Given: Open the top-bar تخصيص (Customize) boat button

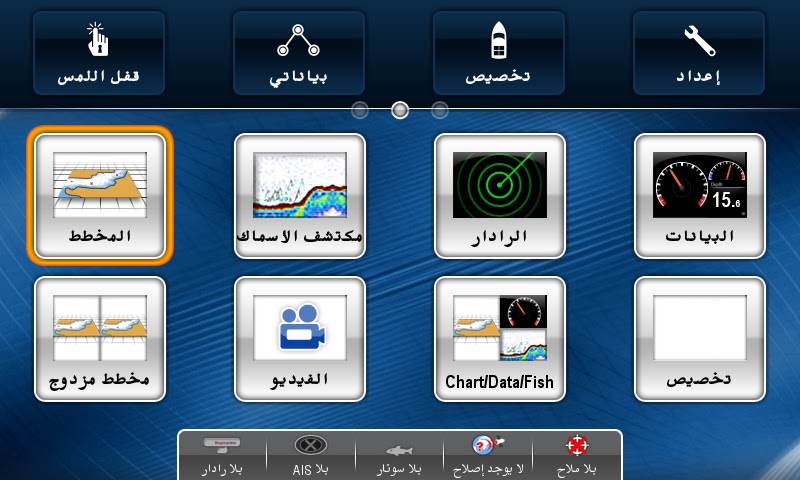Looking at the screenshot, I should [x=499, y=52].
